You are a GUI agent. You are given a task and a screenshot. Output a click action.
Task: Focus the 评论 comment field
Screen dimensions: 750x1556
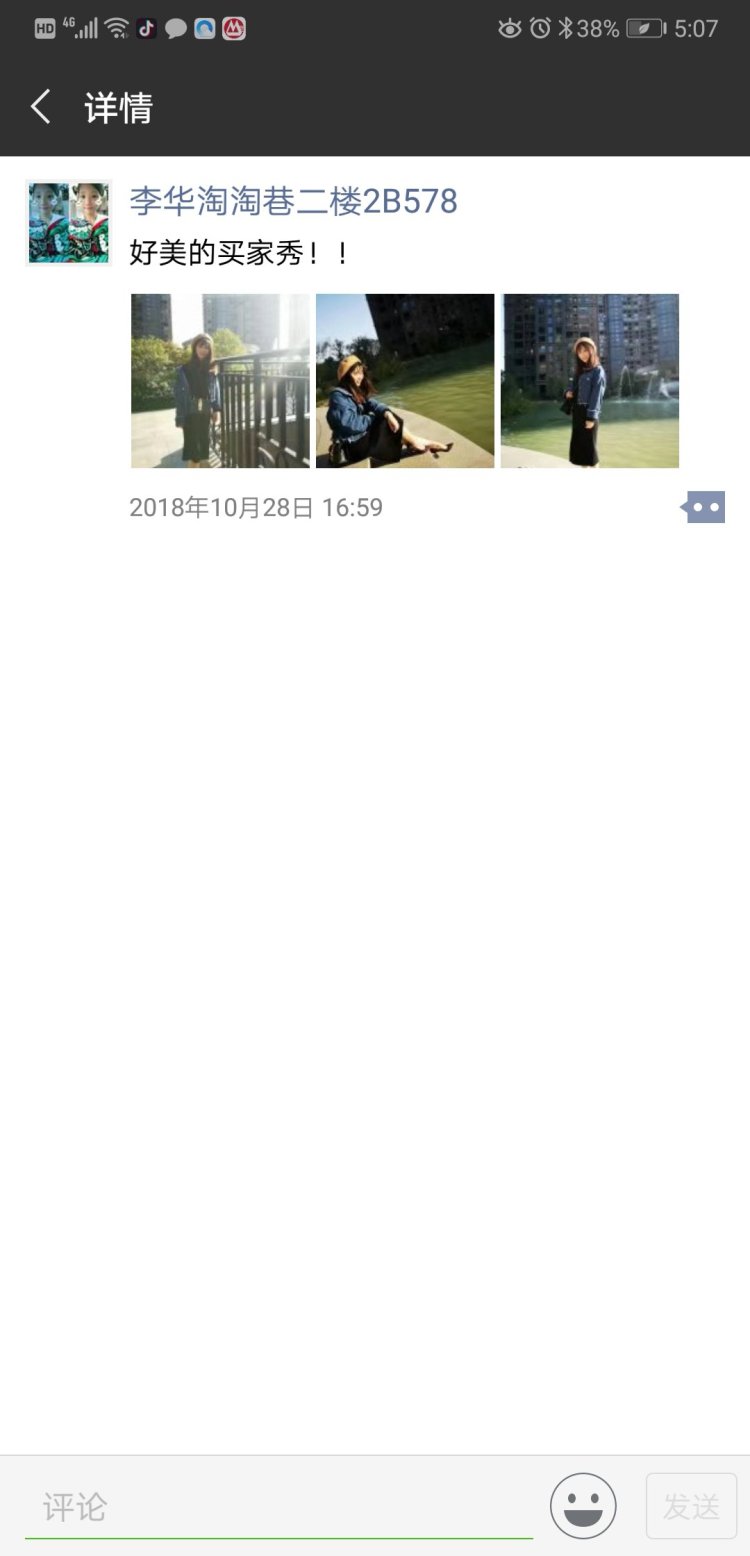(x=278, y=1506)
